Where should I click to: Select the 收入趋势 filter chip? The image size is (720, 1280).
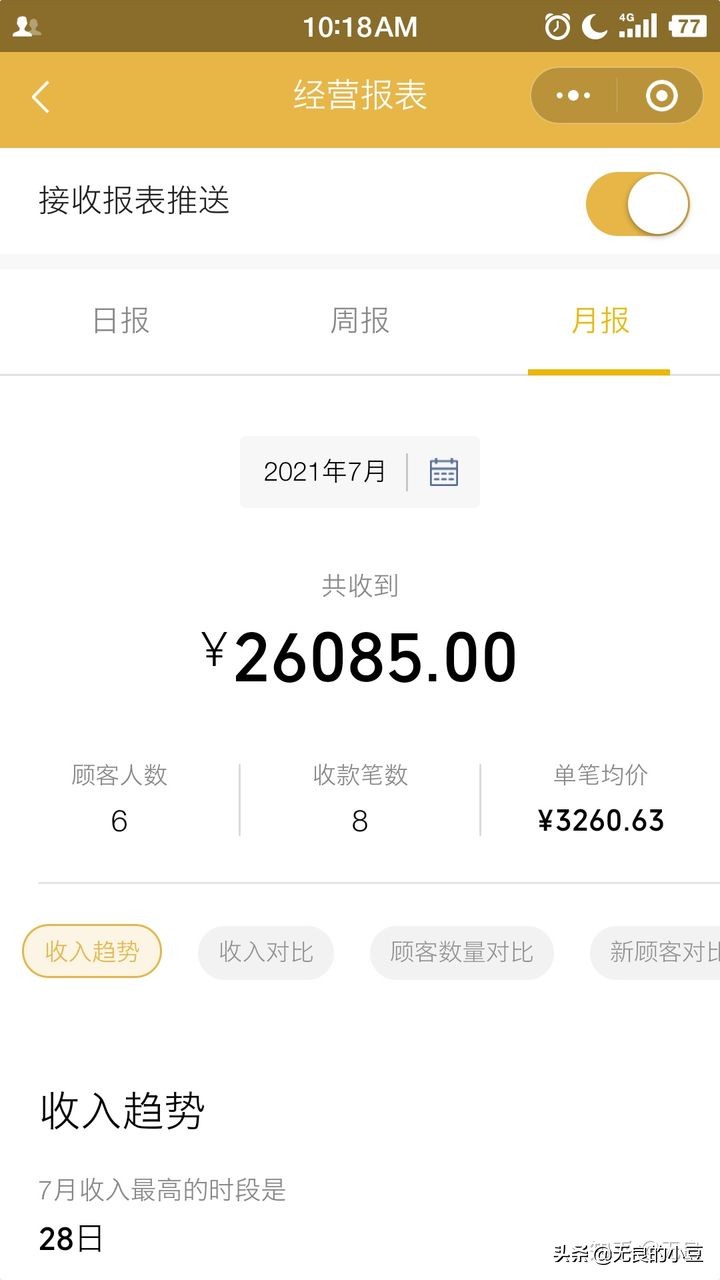tap(92, 952)
